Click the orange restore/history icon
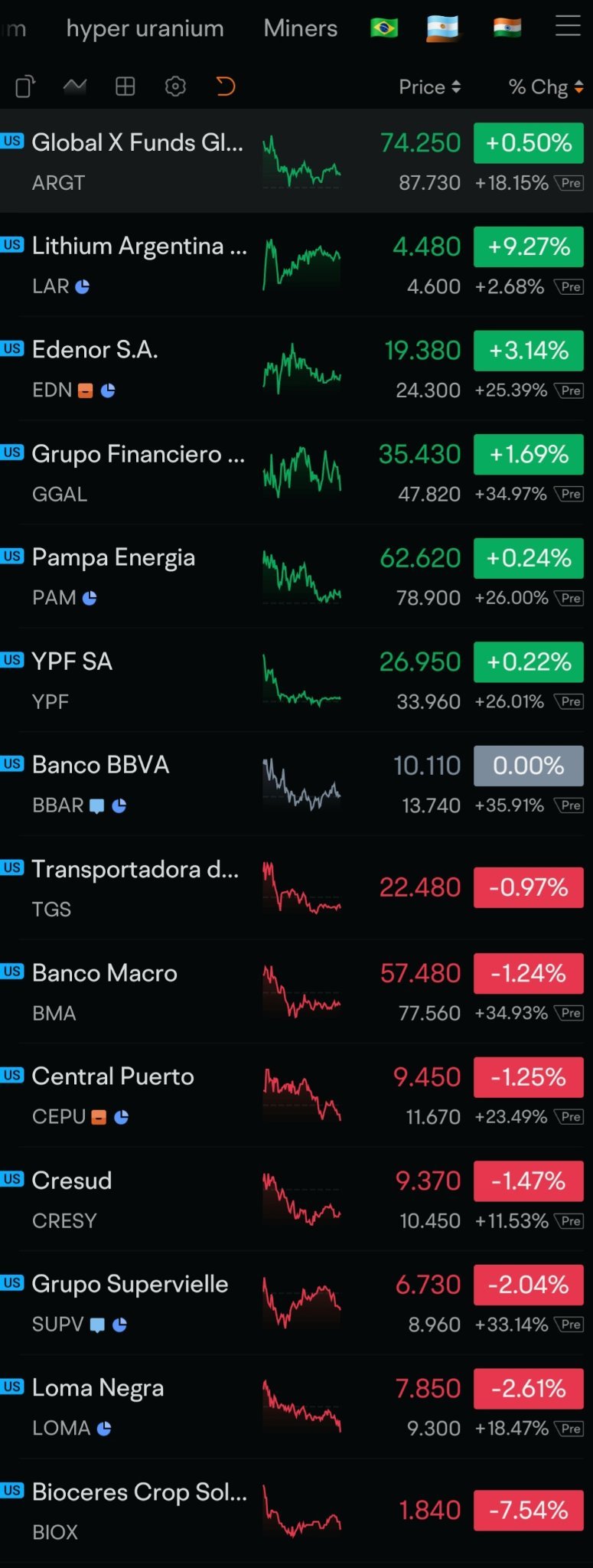The image size is (593, 1568). pos(224,86)
